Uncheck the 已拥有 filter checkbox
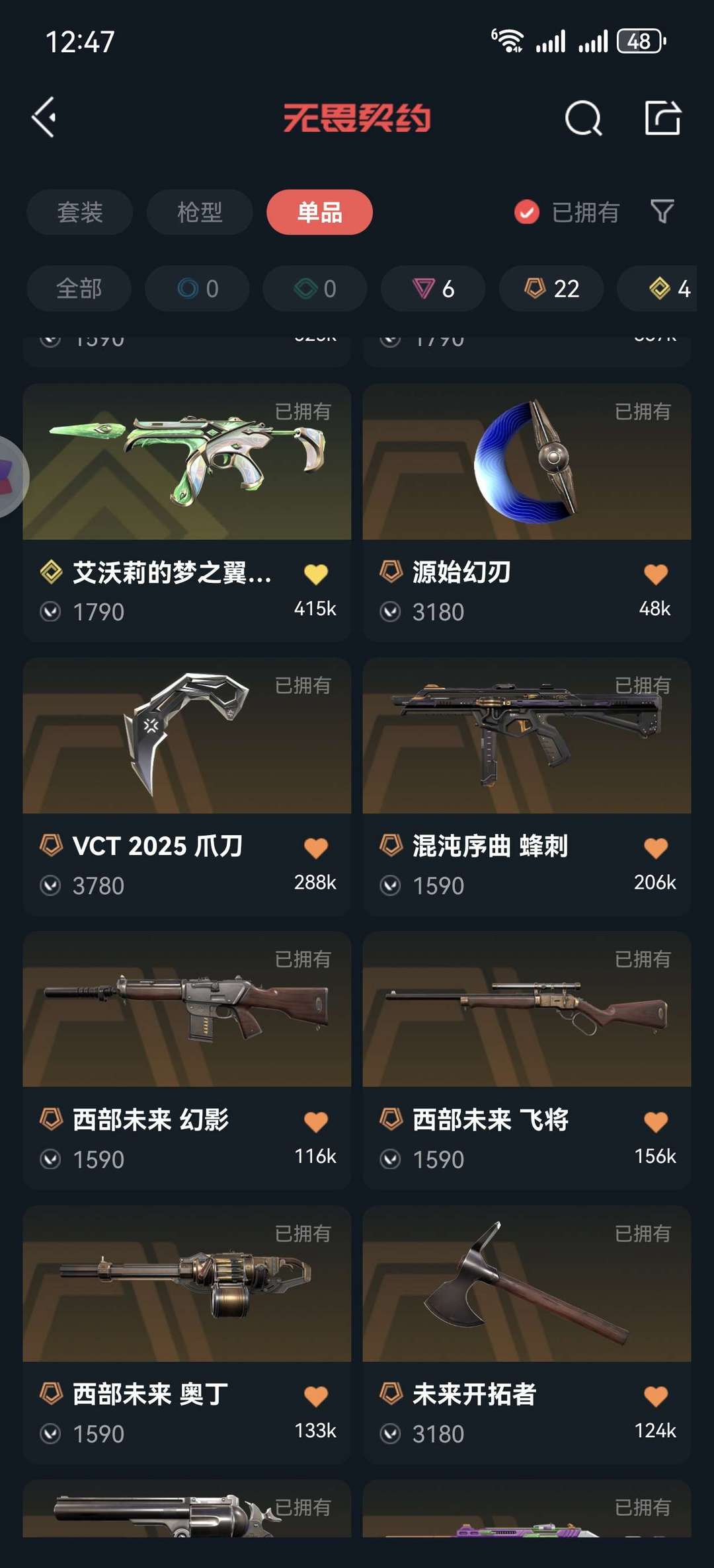Viewport: 714px width, 1568px height. pos(527,212)
